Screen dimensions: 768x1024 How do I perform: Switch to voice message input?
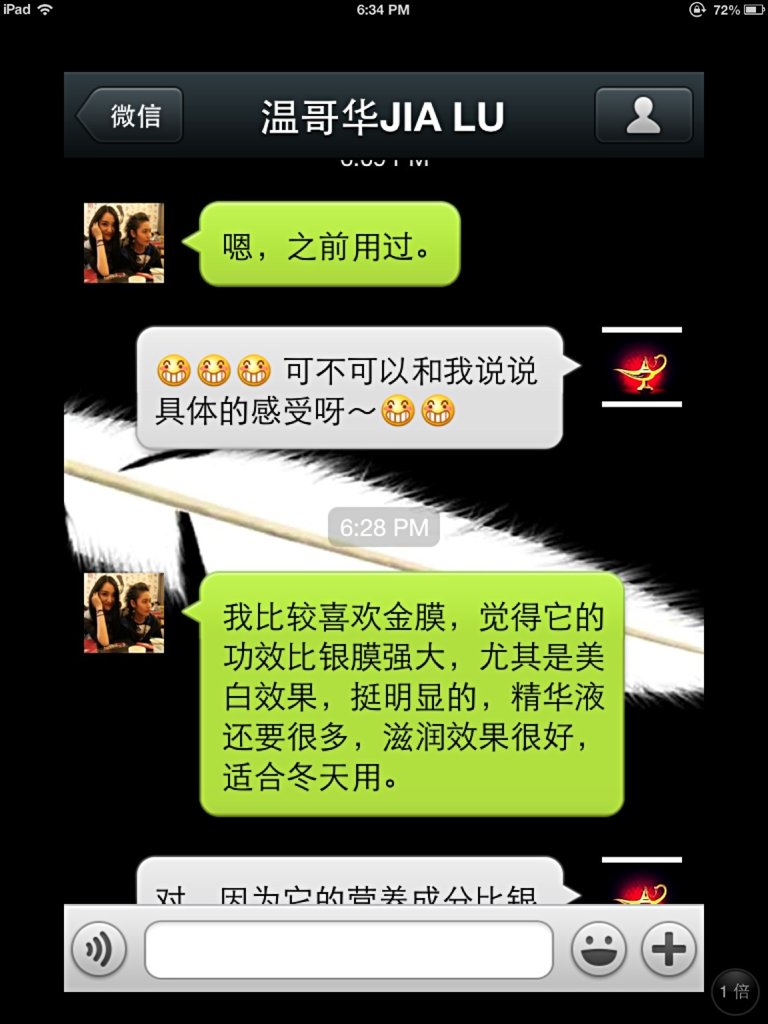[99, 949]
